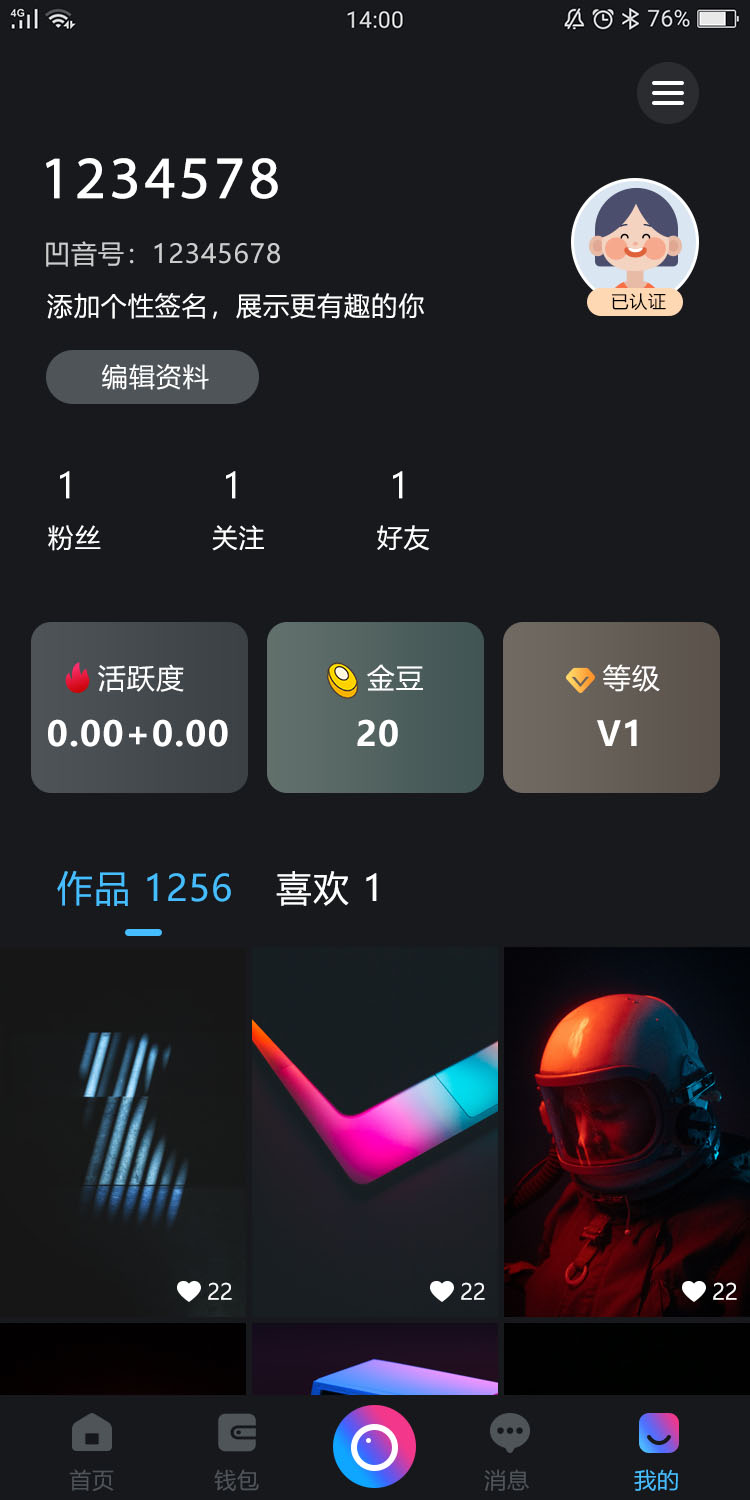Switch to the 喜欢 1 tab
Image resolution: width=750 pixels, height=1500 pixels.
pyautogui.click(x=328, y=888)
